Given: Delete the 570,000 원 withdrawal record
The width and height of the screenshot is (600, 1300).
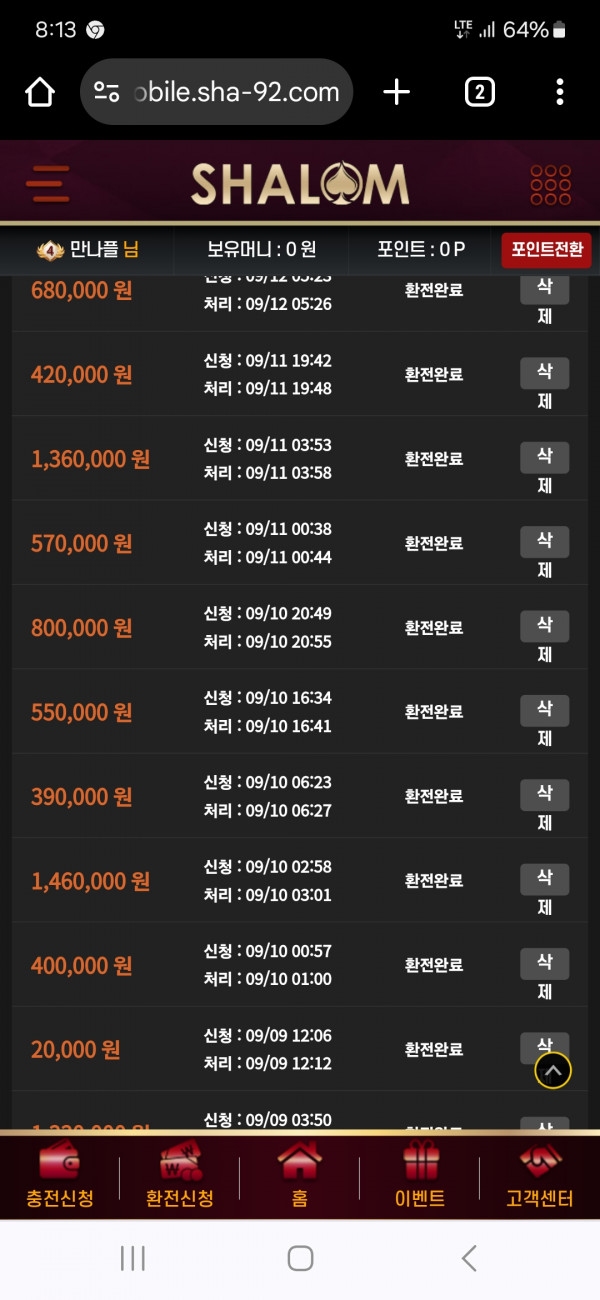Looking at the screenshot, I should pyautogui.click(x=545, y=542).
